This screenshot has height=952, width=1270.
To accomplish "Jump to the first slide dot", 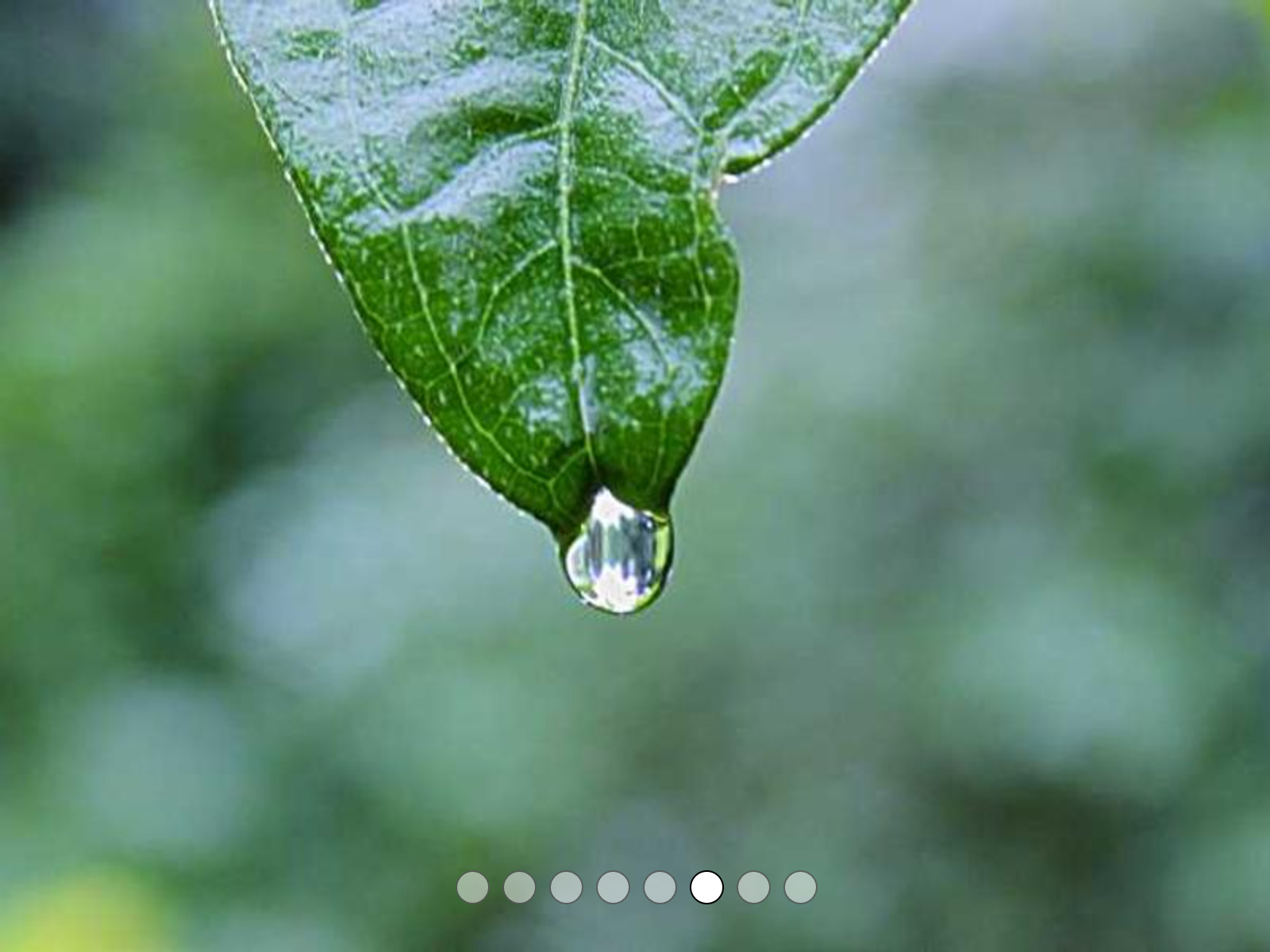I will click(472, 887).
